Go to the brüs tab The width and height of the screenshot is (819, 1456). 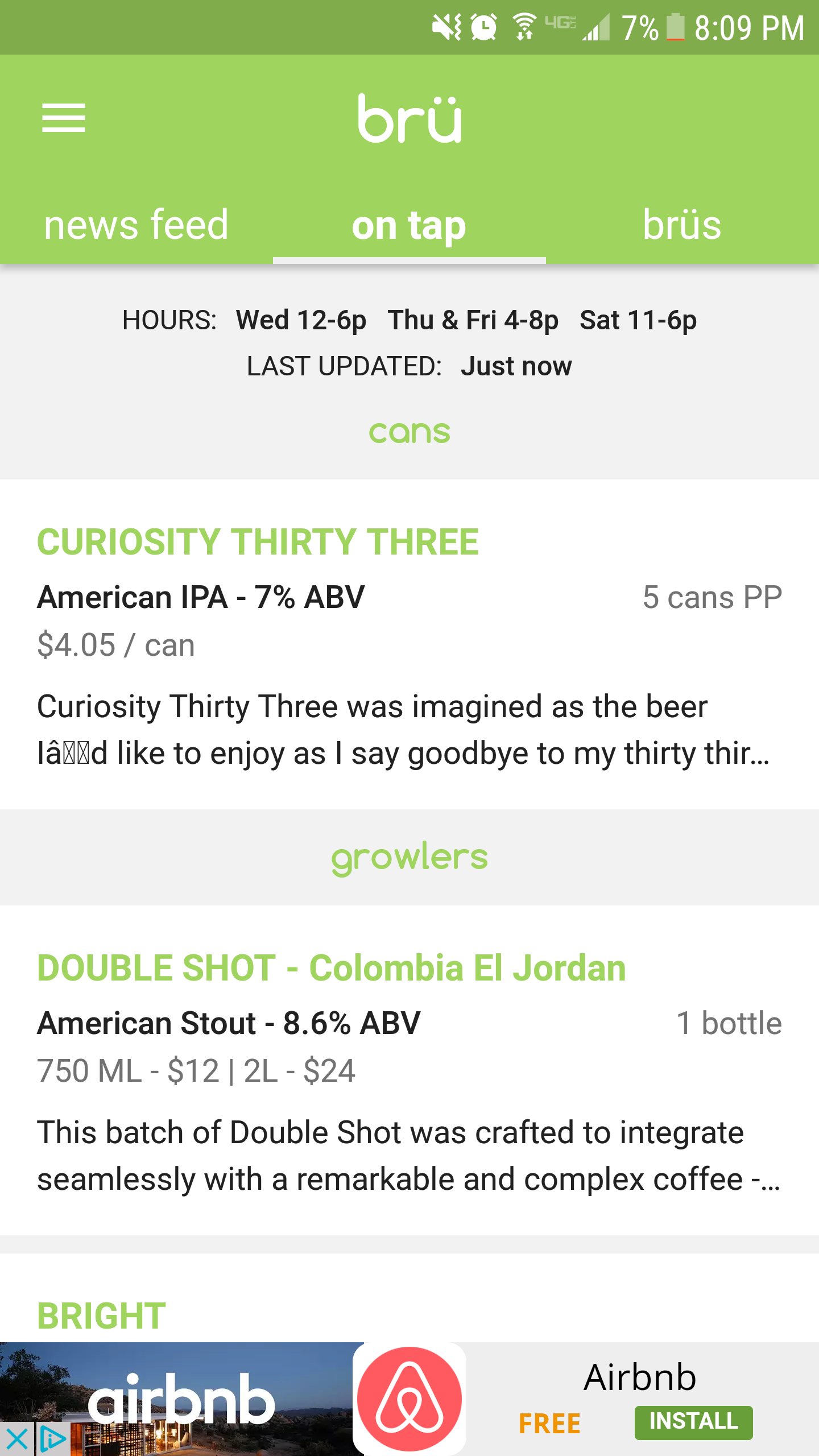click(682, 225)
